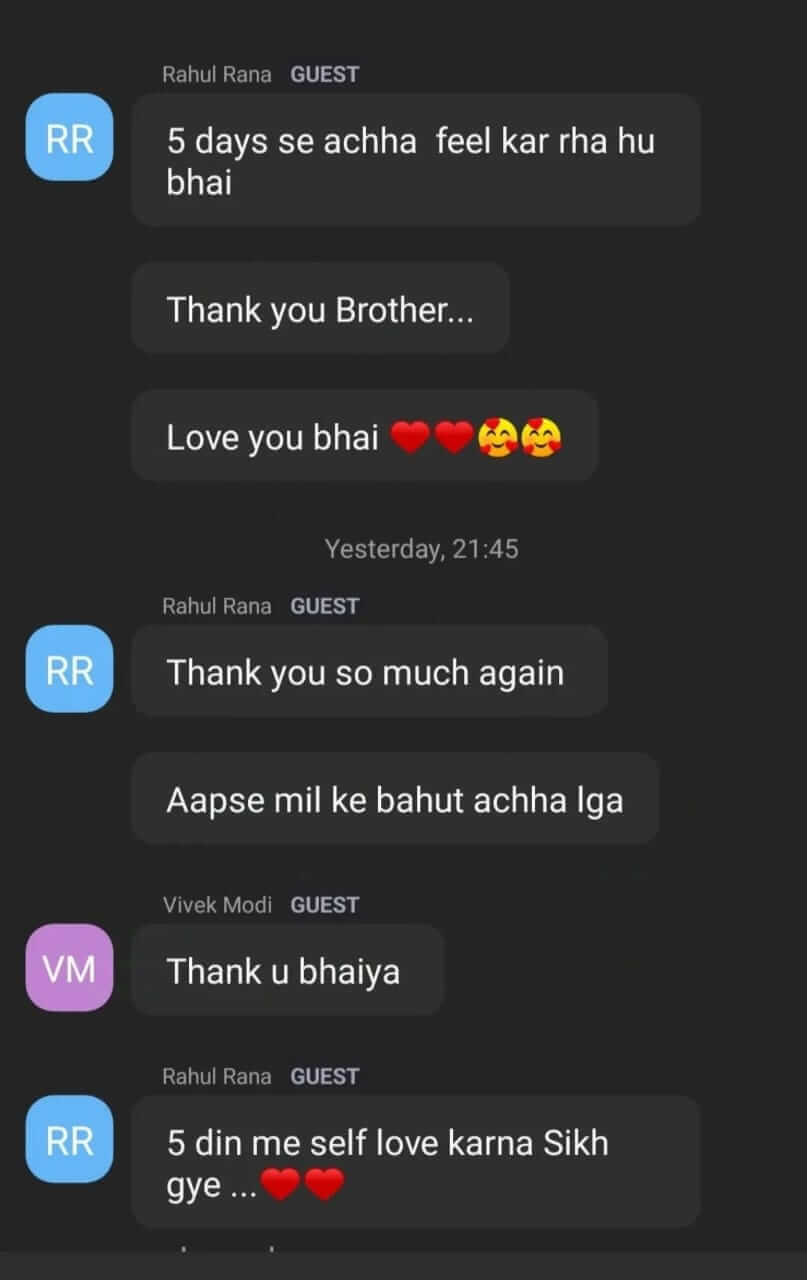
Task: Tap RR avatar next to 'Thank you so much again'
Action: pos(69,669)
